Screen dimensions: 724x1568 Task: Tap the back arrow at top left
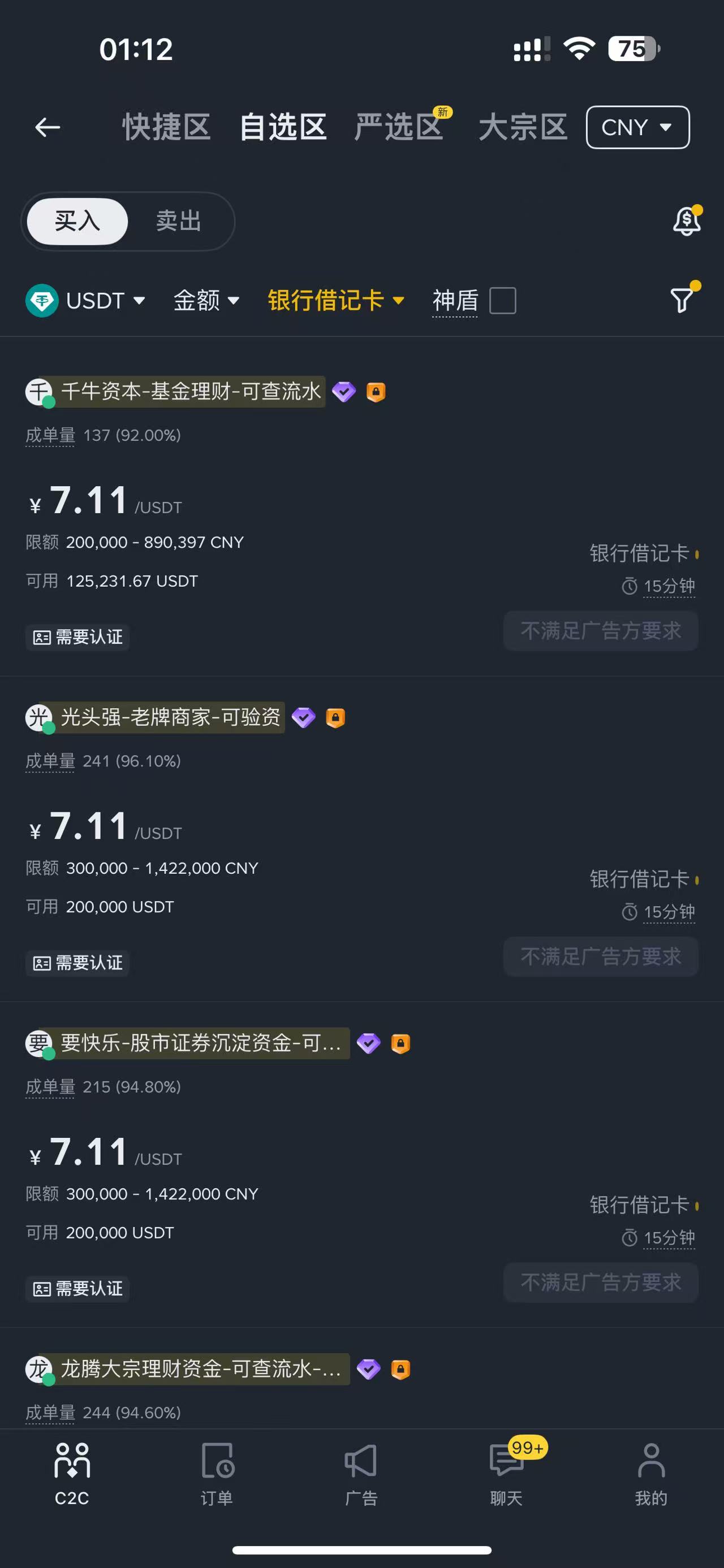pos(47,127)
